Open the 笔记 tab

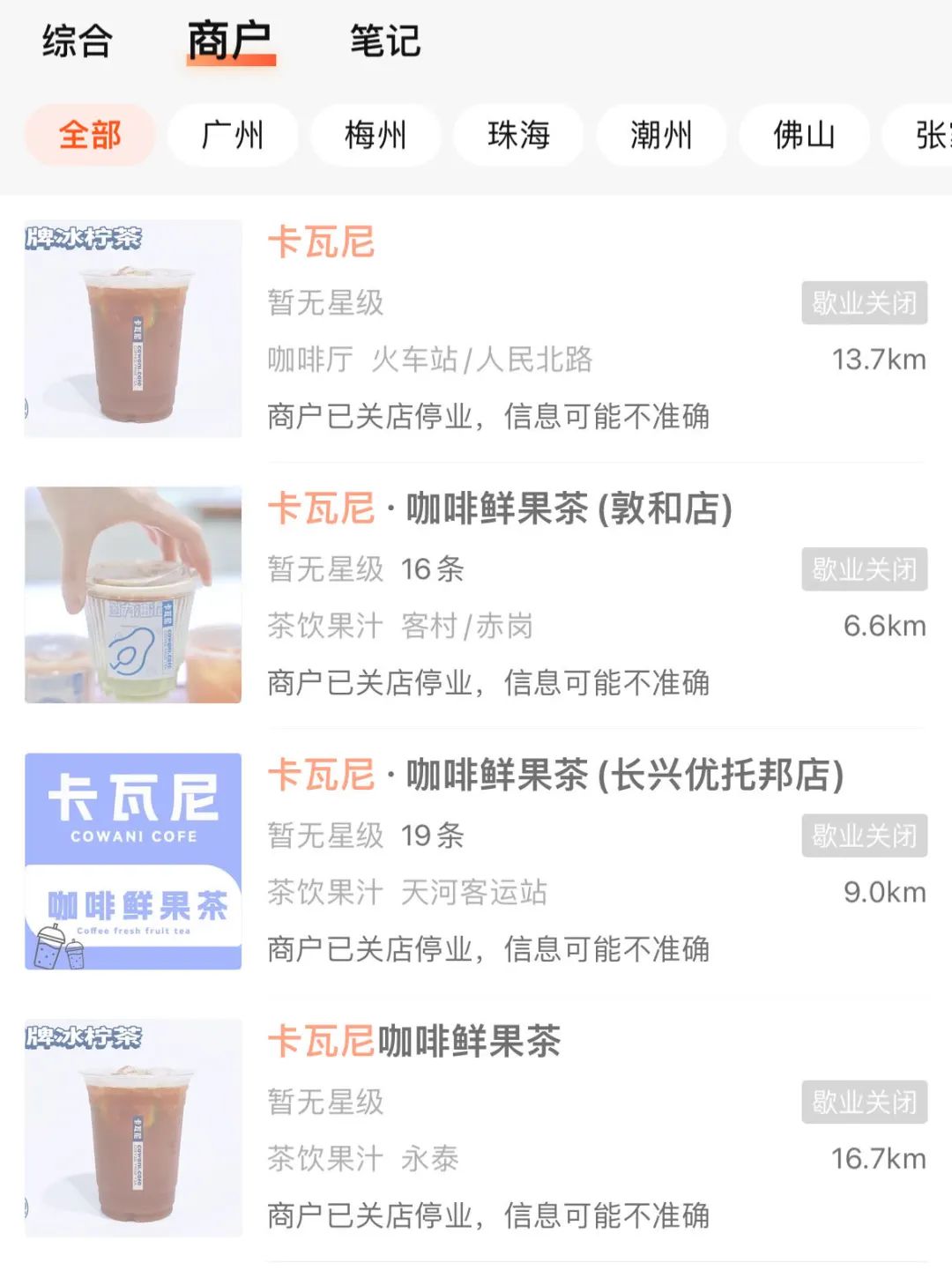pos(383,41)
